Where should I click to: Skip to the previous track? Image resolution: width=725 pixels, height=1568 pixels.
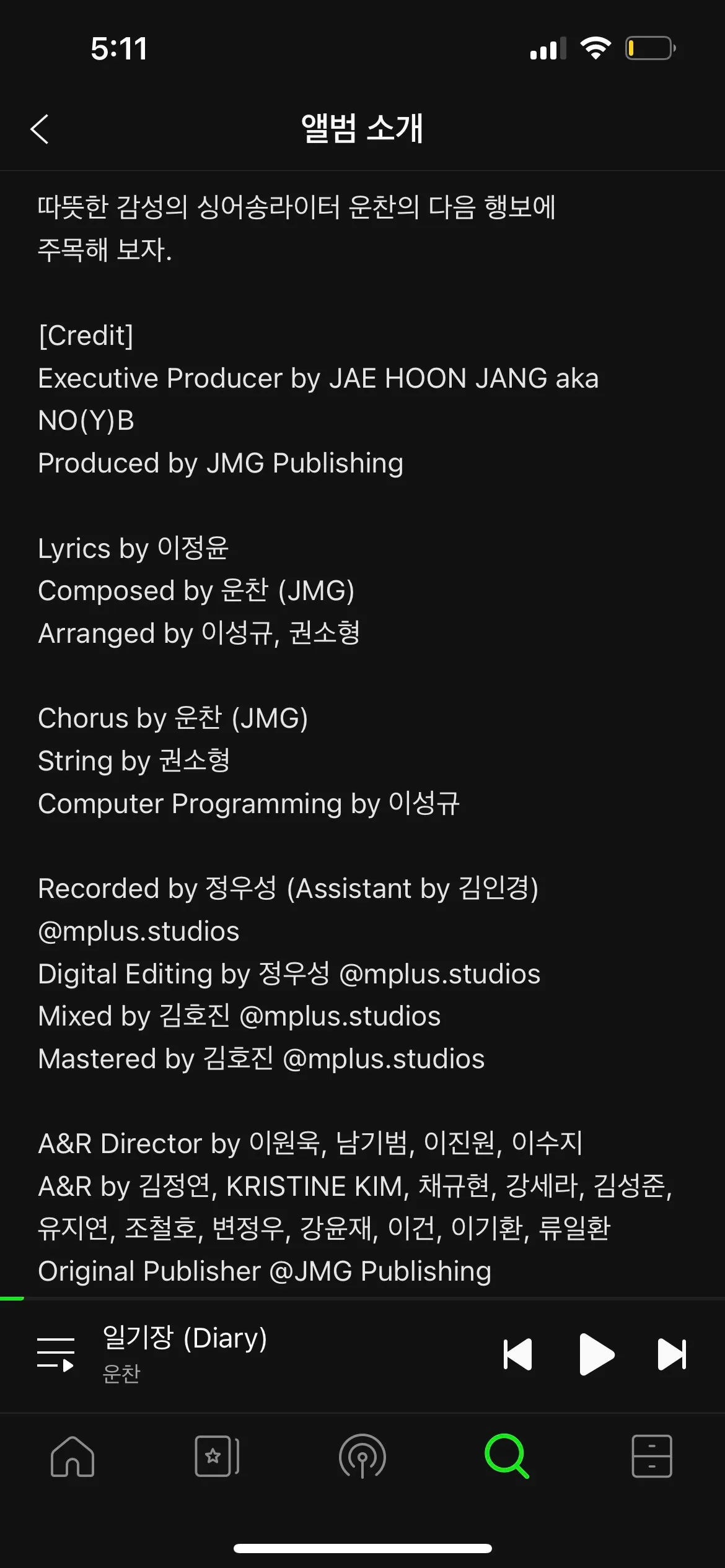click(x=518, y=1354)
